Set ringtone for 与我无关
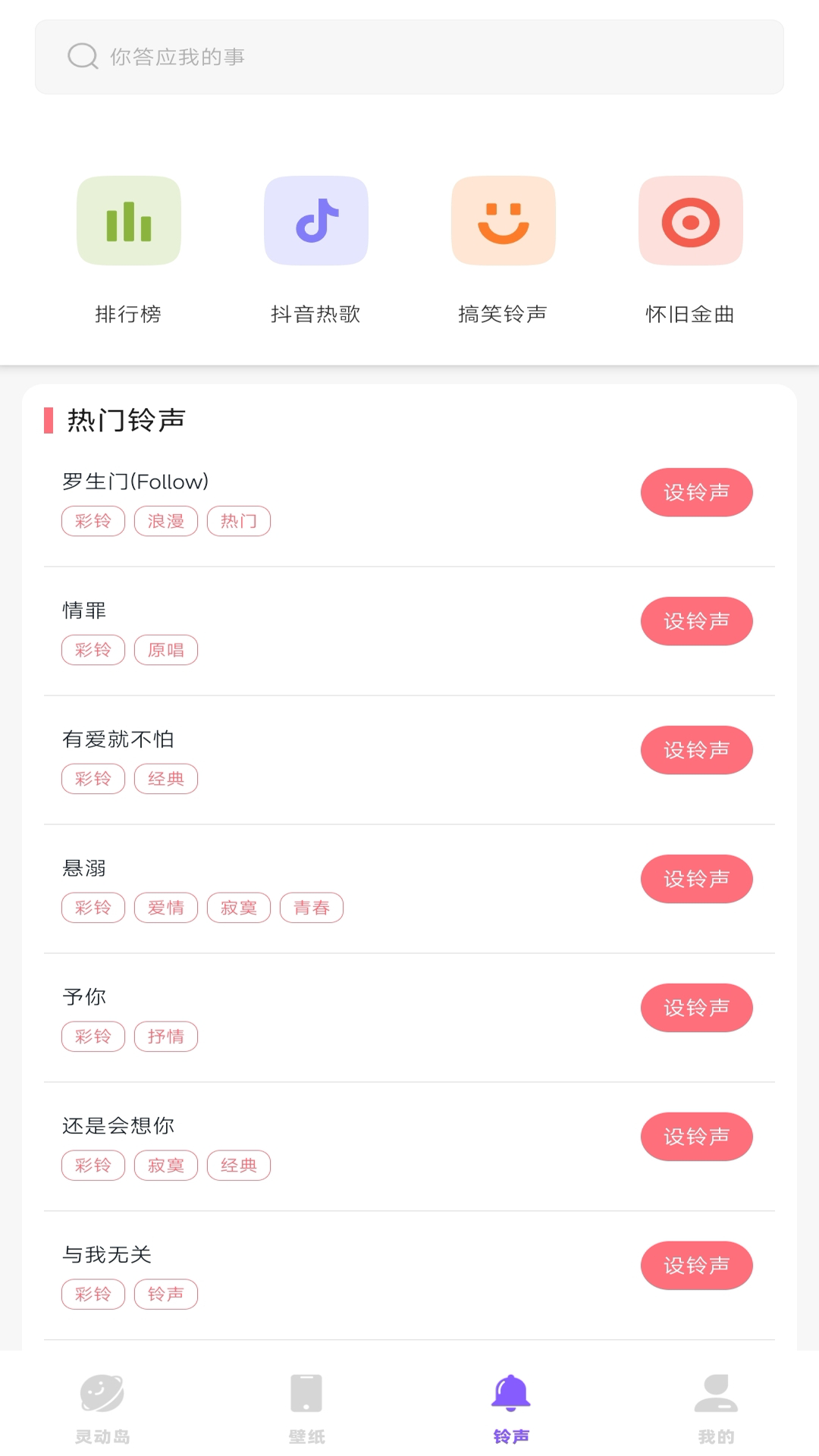The width and height of the screenshot is (819, 1456). coord(696,1265)
